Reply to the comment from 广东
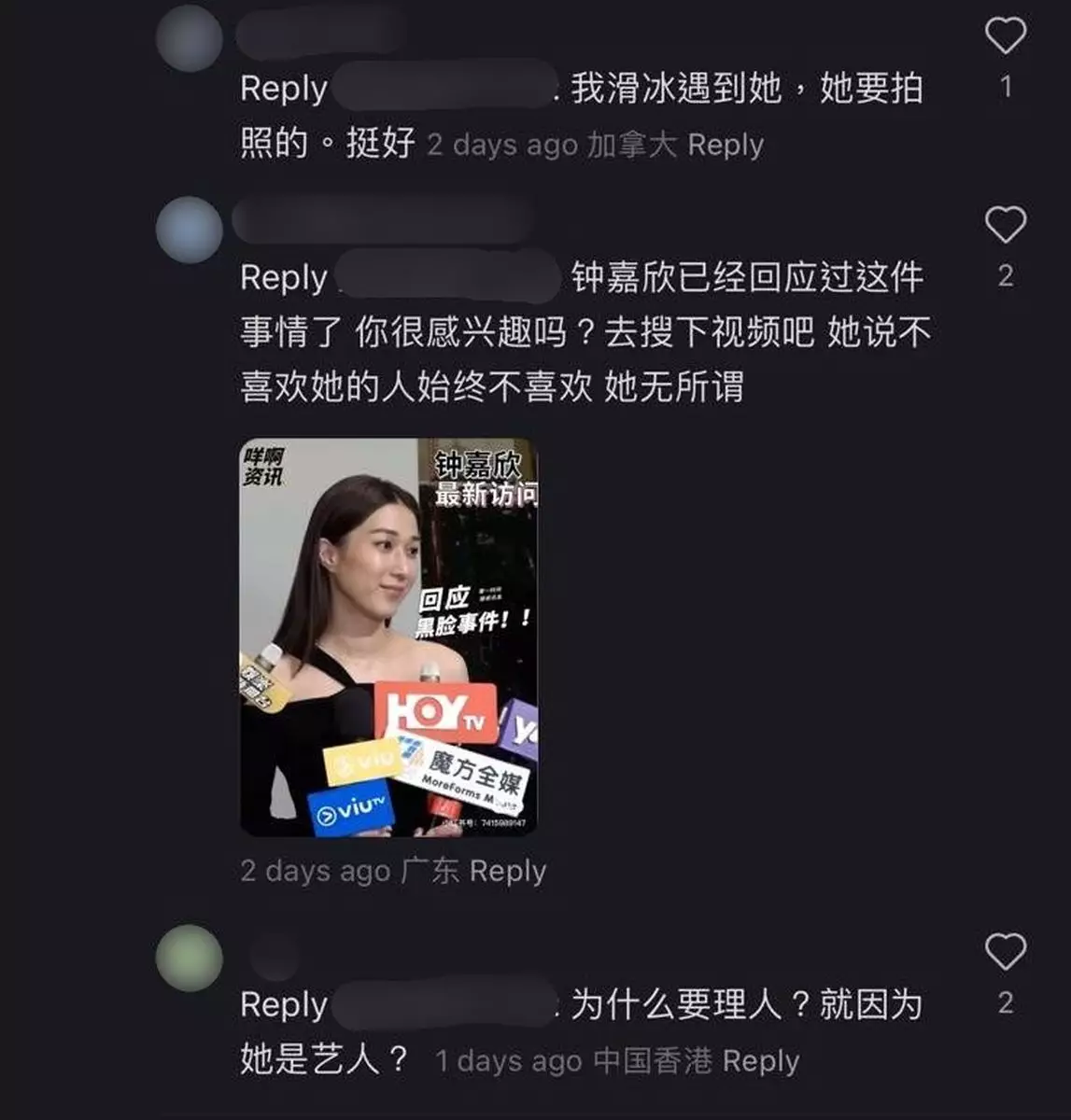This screenshot has height=1120, width=1071. (507, 871)
